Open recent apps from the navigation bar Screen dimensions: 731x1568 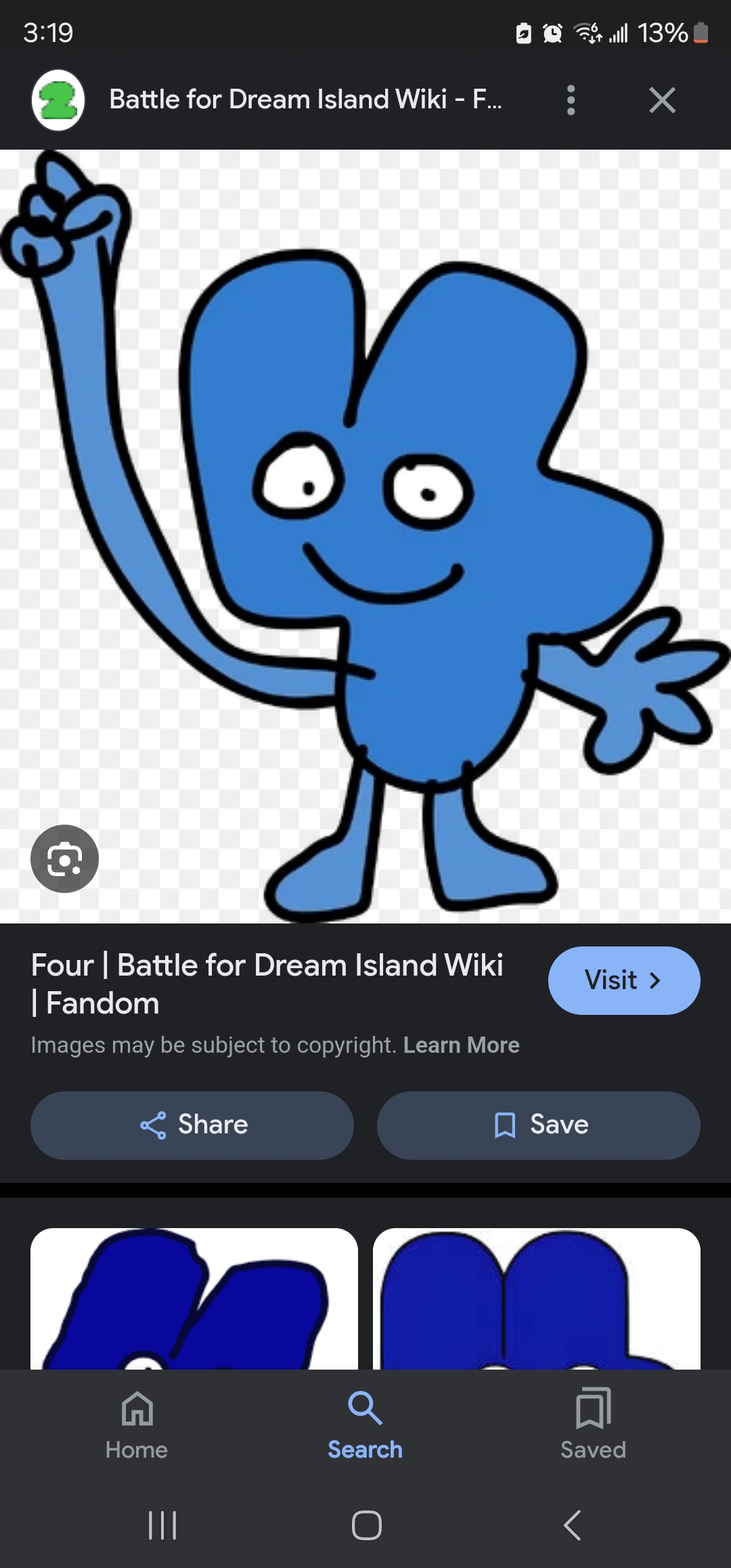162,1525
